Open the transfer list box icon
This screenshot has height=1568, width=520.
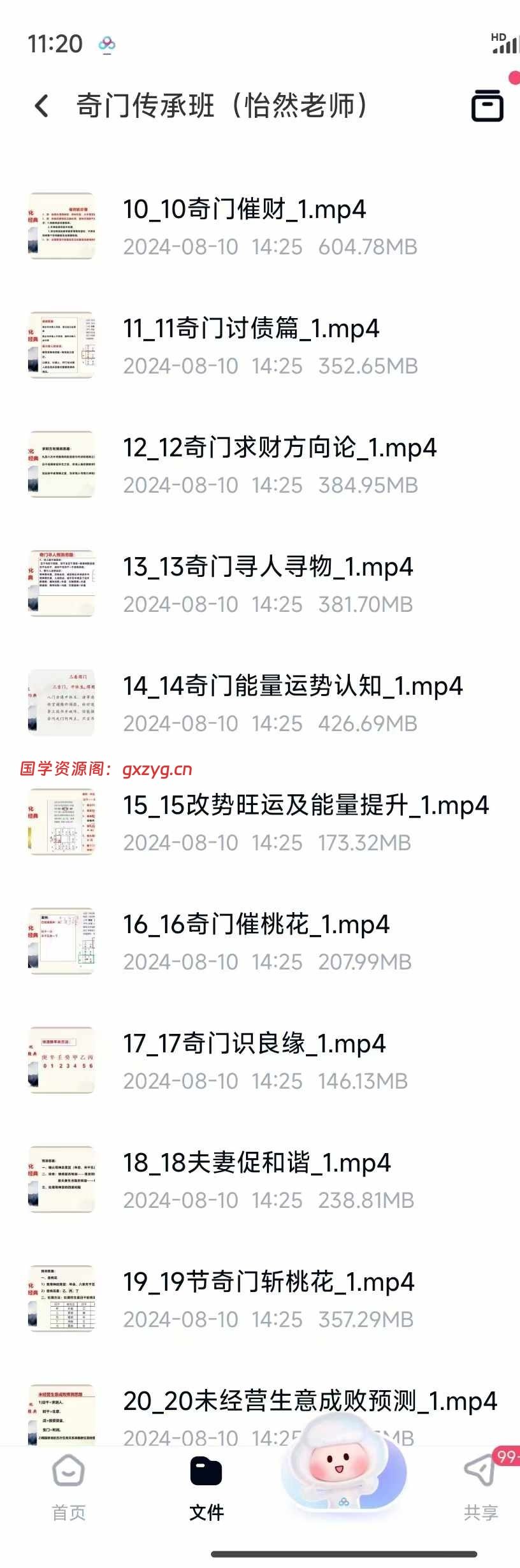487,106
